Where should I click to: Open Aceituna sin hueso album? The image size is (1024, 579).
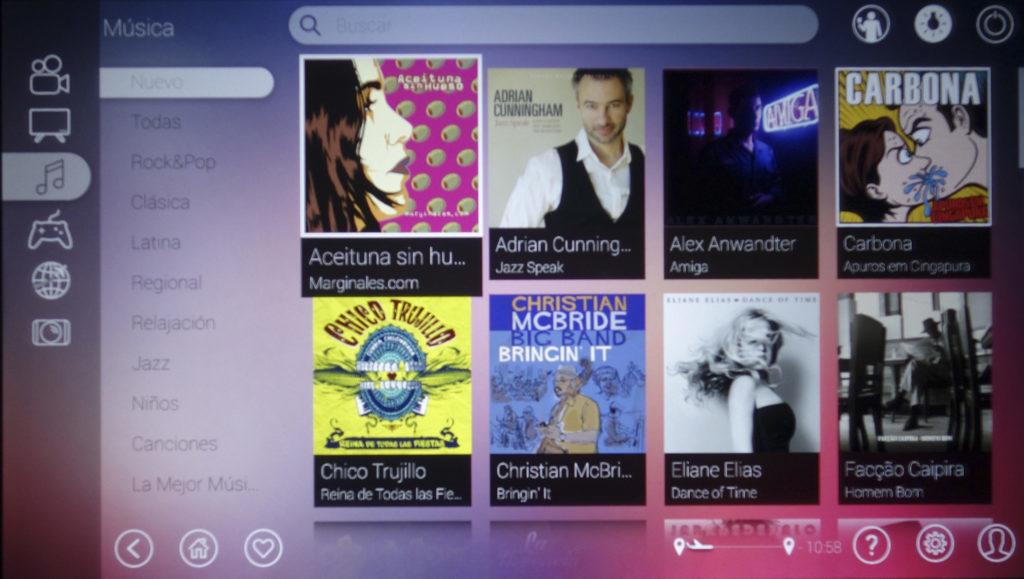[391, 175]
